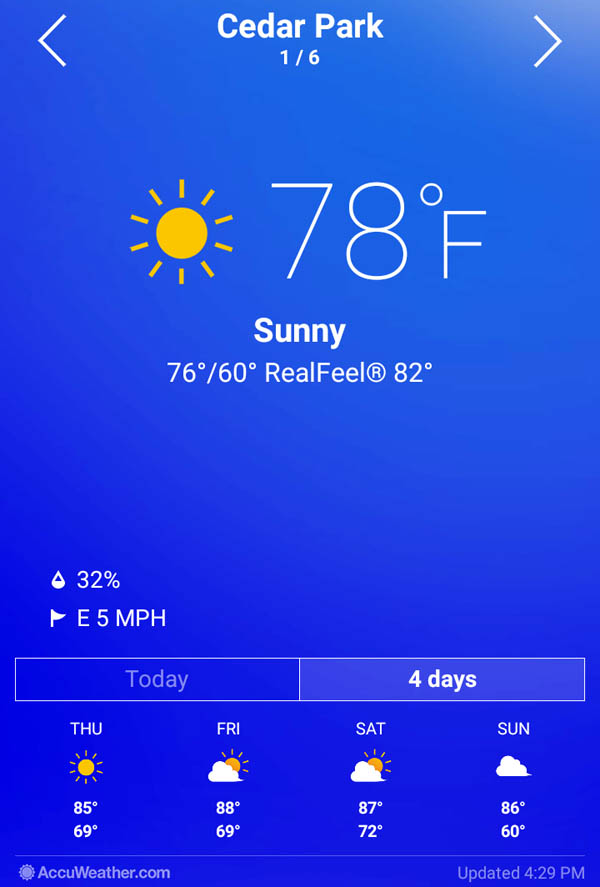This screenshot has width=600, height=887.
Task: Open Sunday's forecast
Action: 513,779
